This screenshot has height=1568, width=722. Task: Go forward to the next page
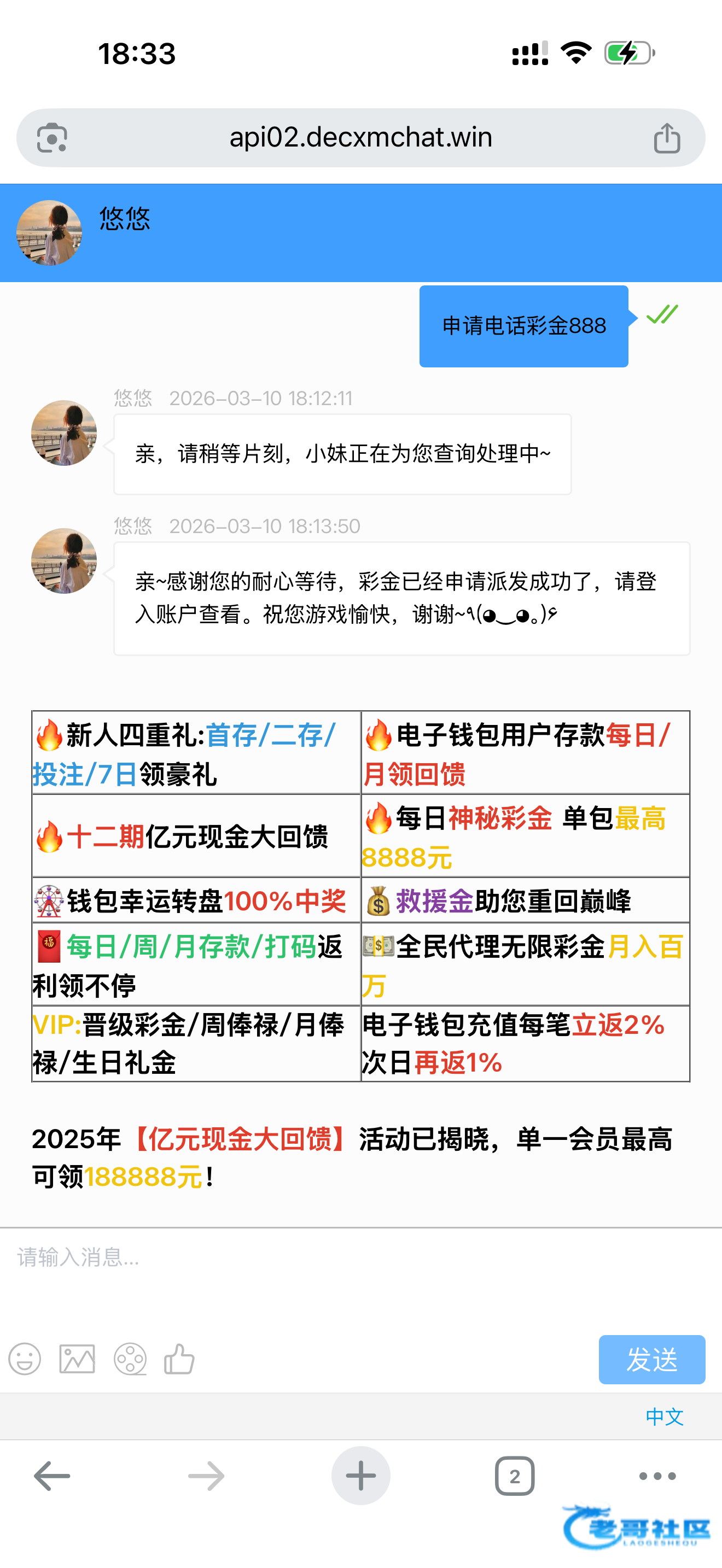(x=206, y=1476)
